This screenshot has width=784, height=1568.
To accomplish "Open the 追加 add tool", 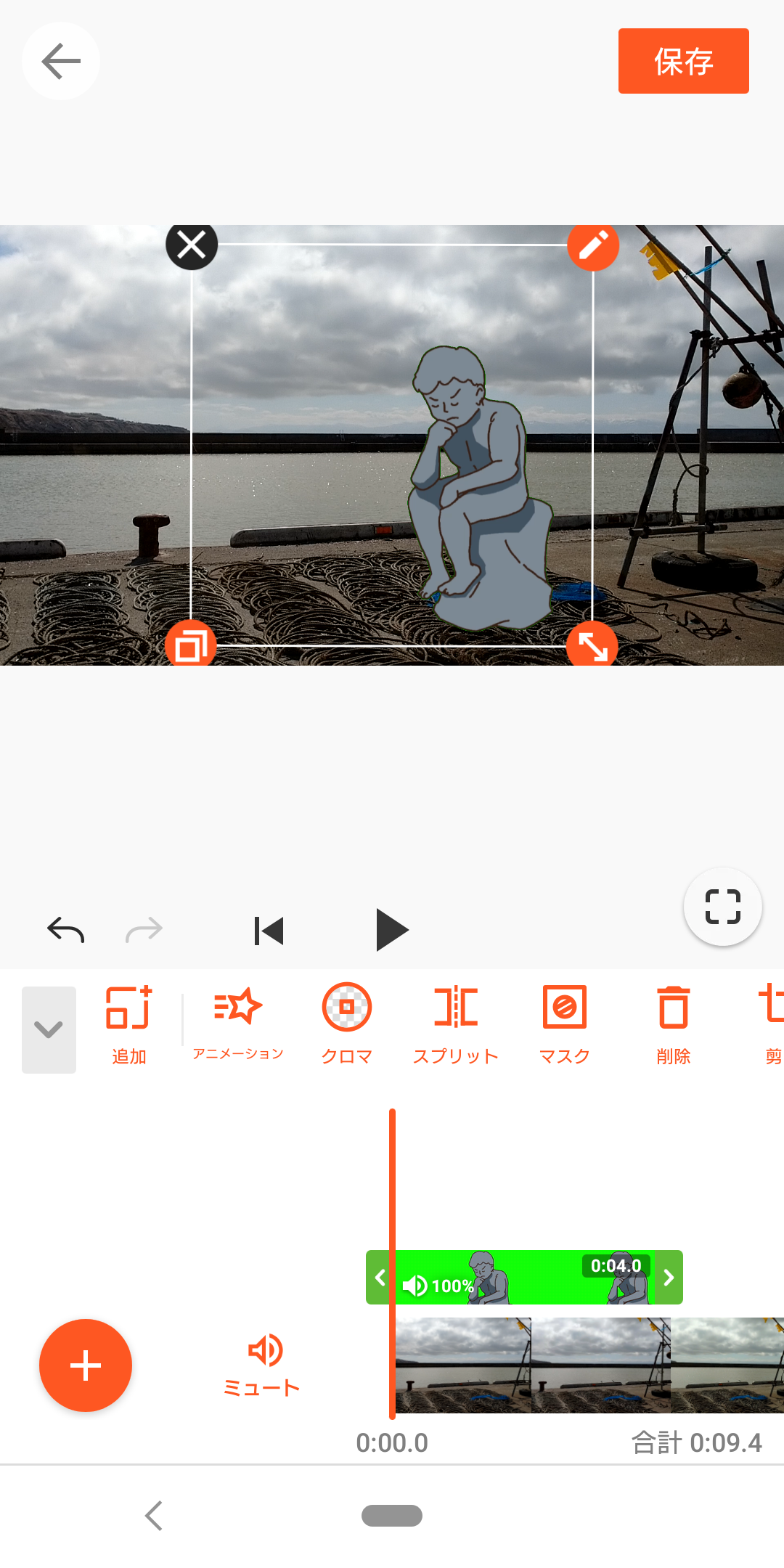I will click(129, 1025).
